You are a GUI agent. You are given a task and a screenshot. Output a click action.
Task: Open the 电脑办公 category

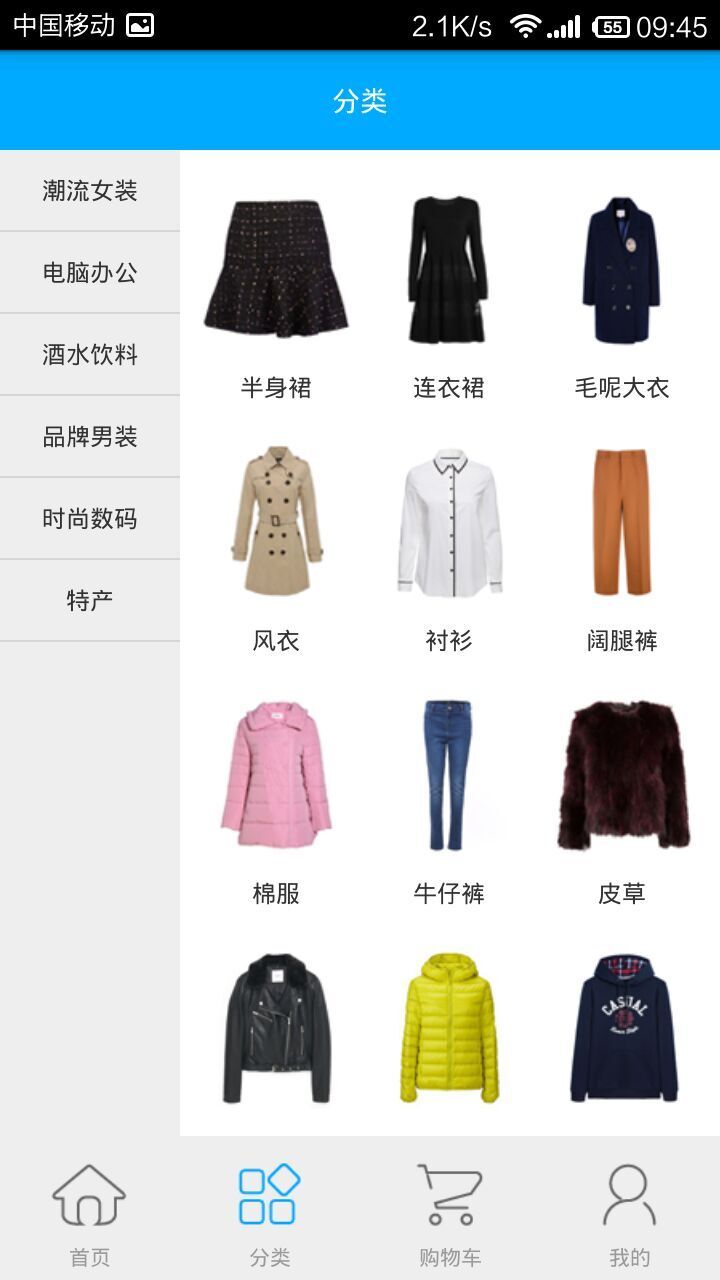[x=90, y=273]
